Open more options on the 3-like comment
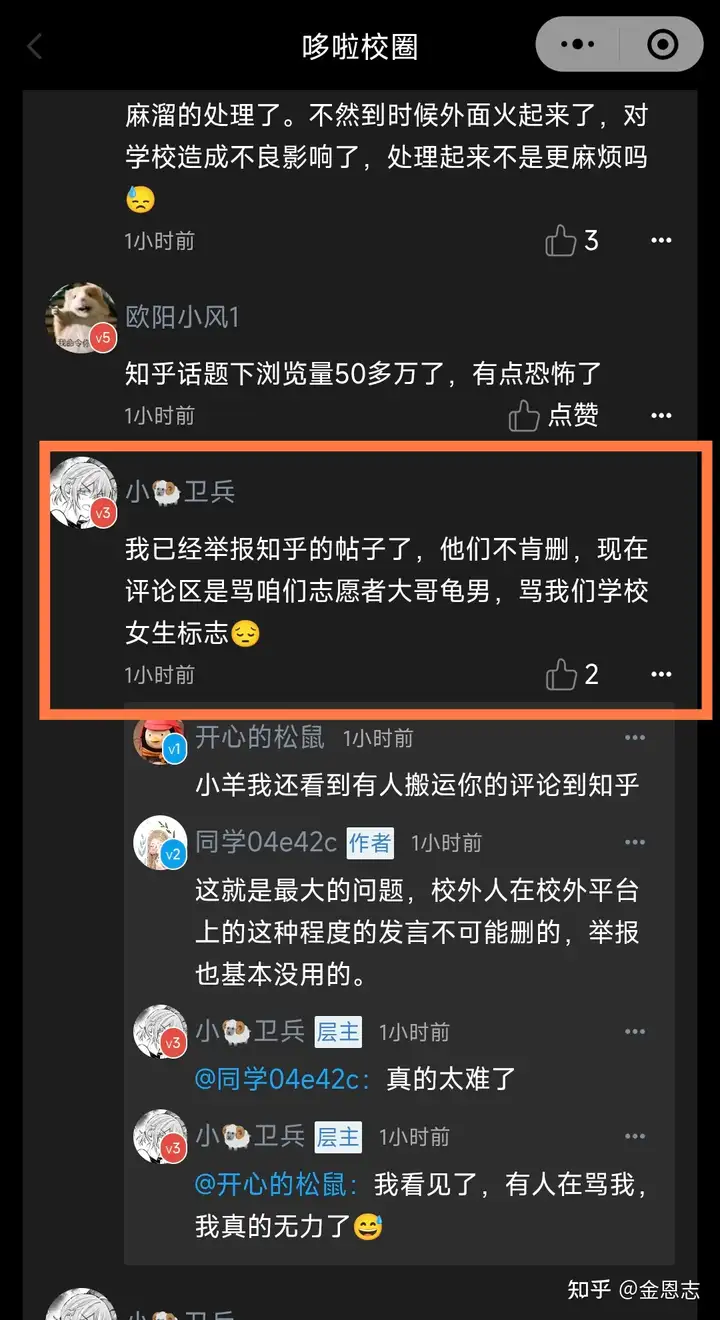Viewport: 720px width, 1320px height. coord(661,240)
